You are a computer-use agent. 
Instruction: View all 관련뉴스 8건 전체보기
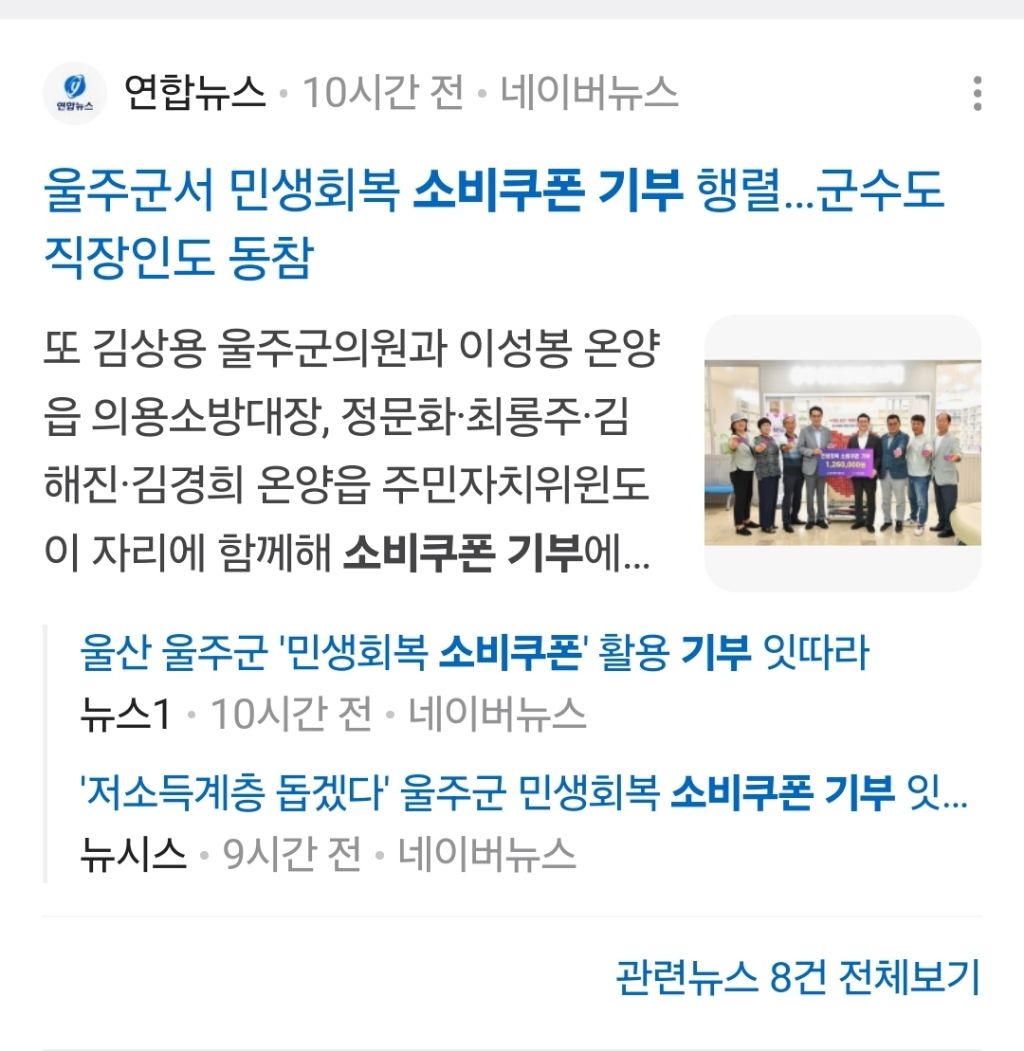pyautogui.click(x=797, y=977)
